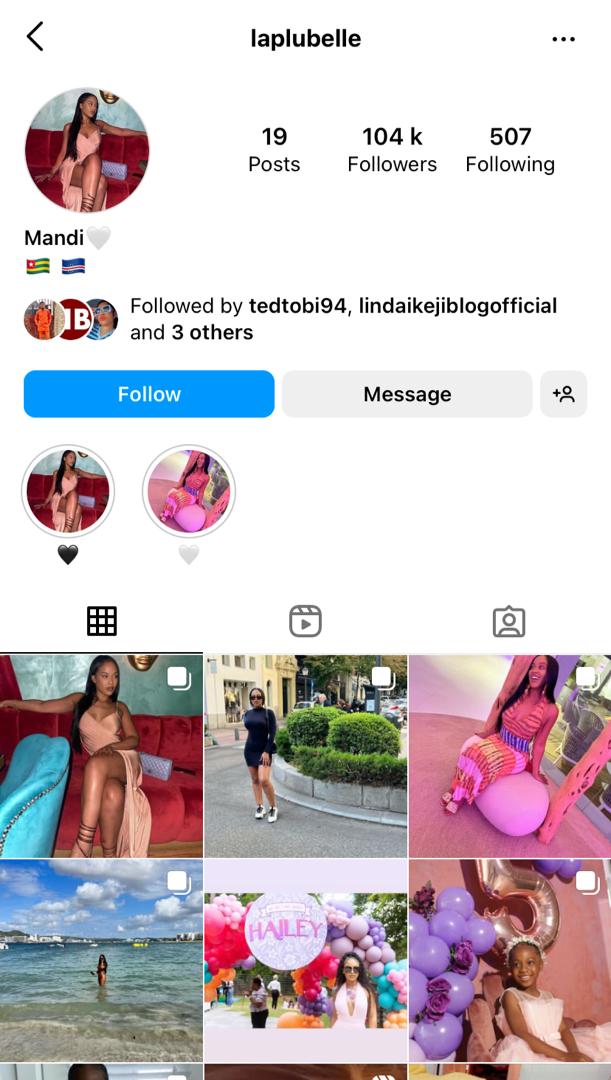Image resolution: width=611 pixels, height=1080 pixels.
Task: Switch to the tagged photos tab
Action: 509,621
